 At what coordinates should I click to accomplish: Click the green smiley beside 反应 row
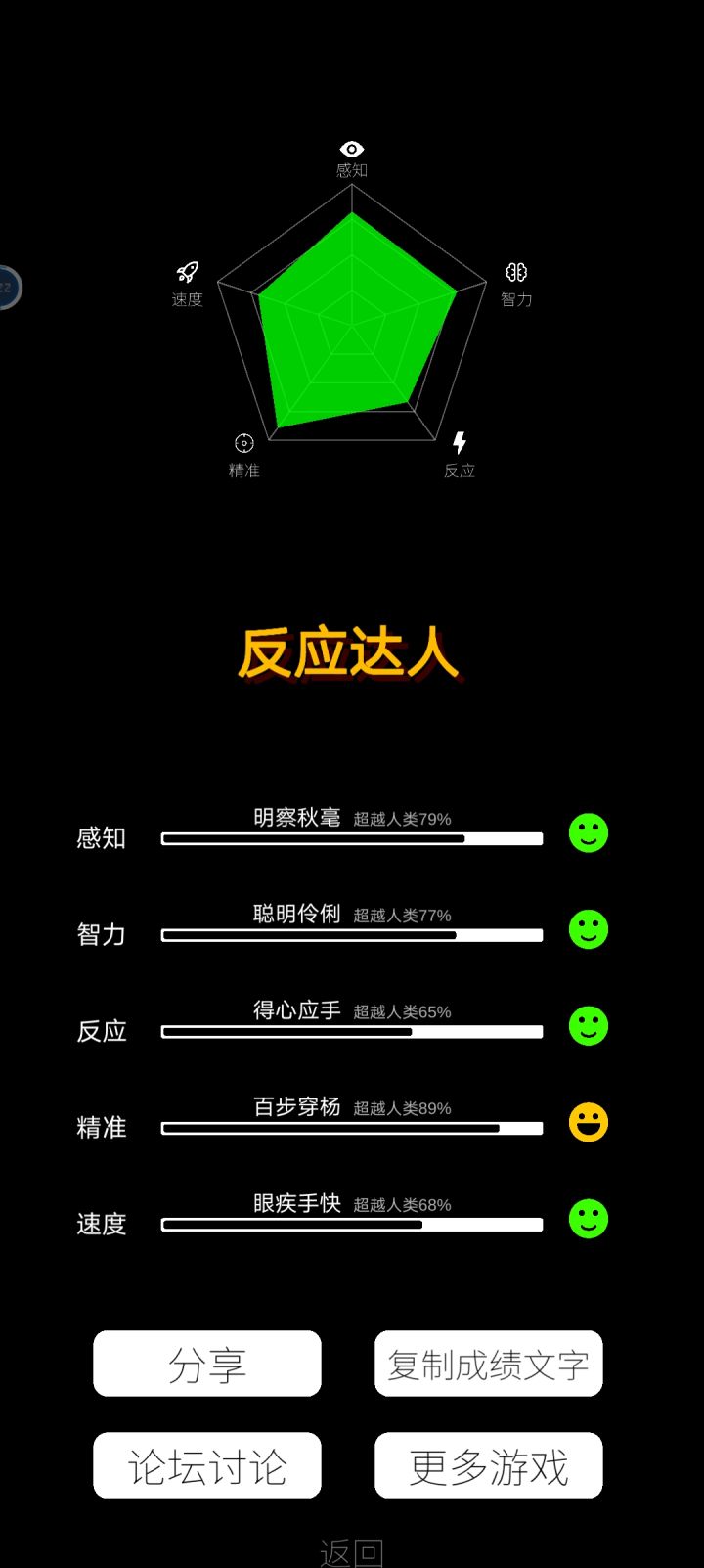pos(588,1025)
